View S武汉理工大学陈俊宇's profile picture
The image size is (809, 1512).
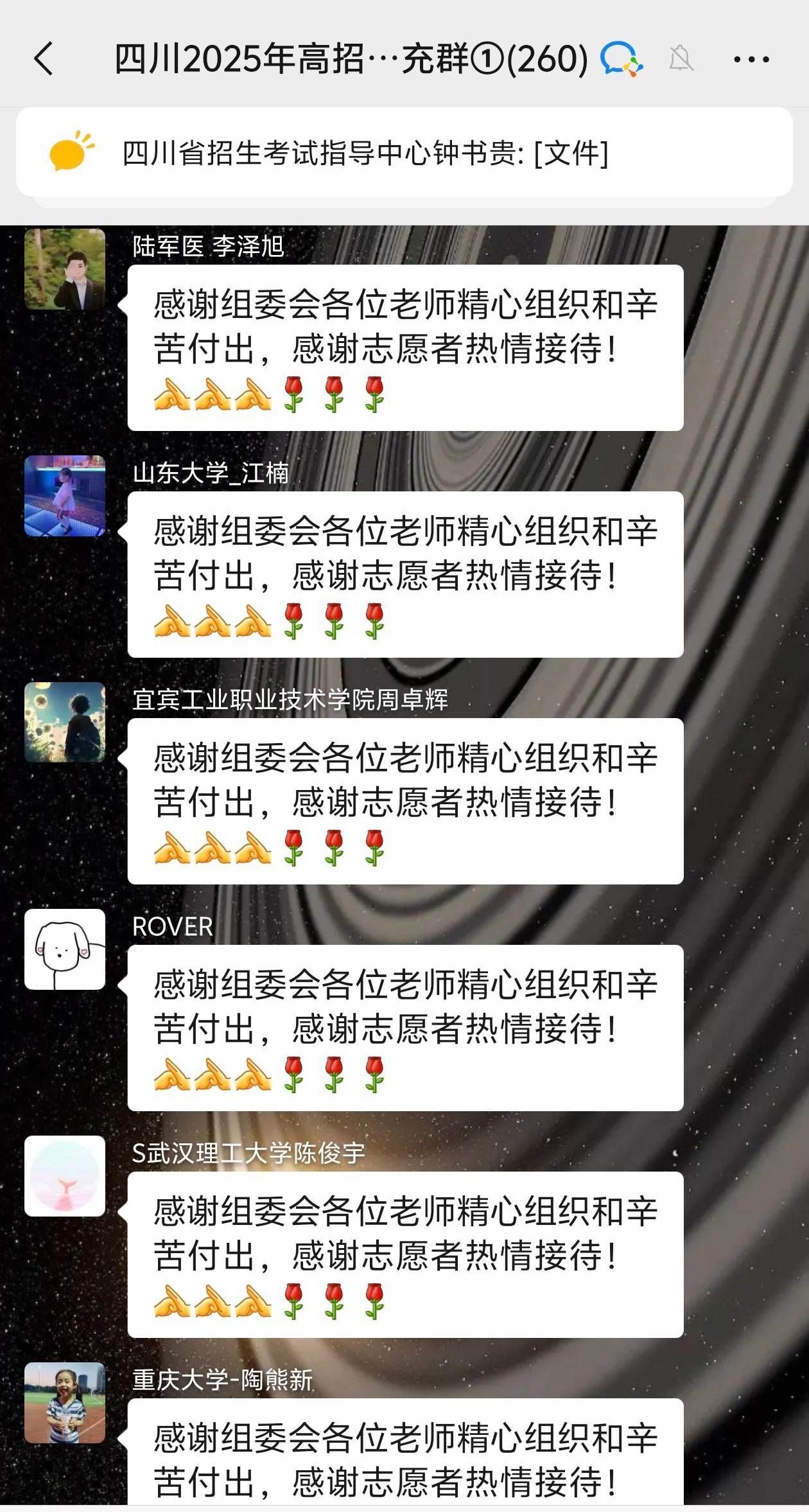(x=65, y=1176)
